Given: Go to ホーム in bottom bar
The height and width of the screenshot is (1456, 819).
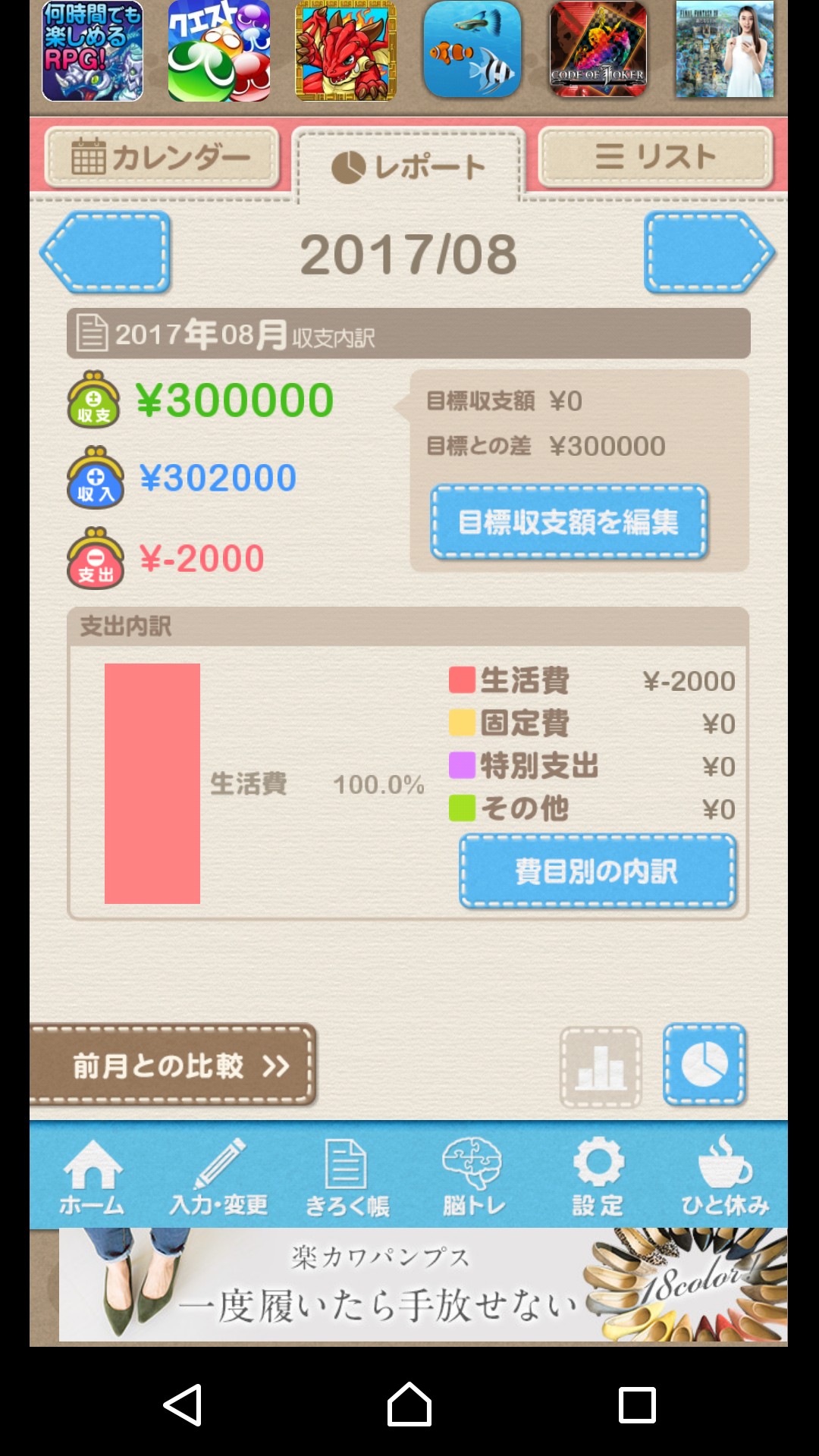Looking at the screenshot, I should [93, 1175].
